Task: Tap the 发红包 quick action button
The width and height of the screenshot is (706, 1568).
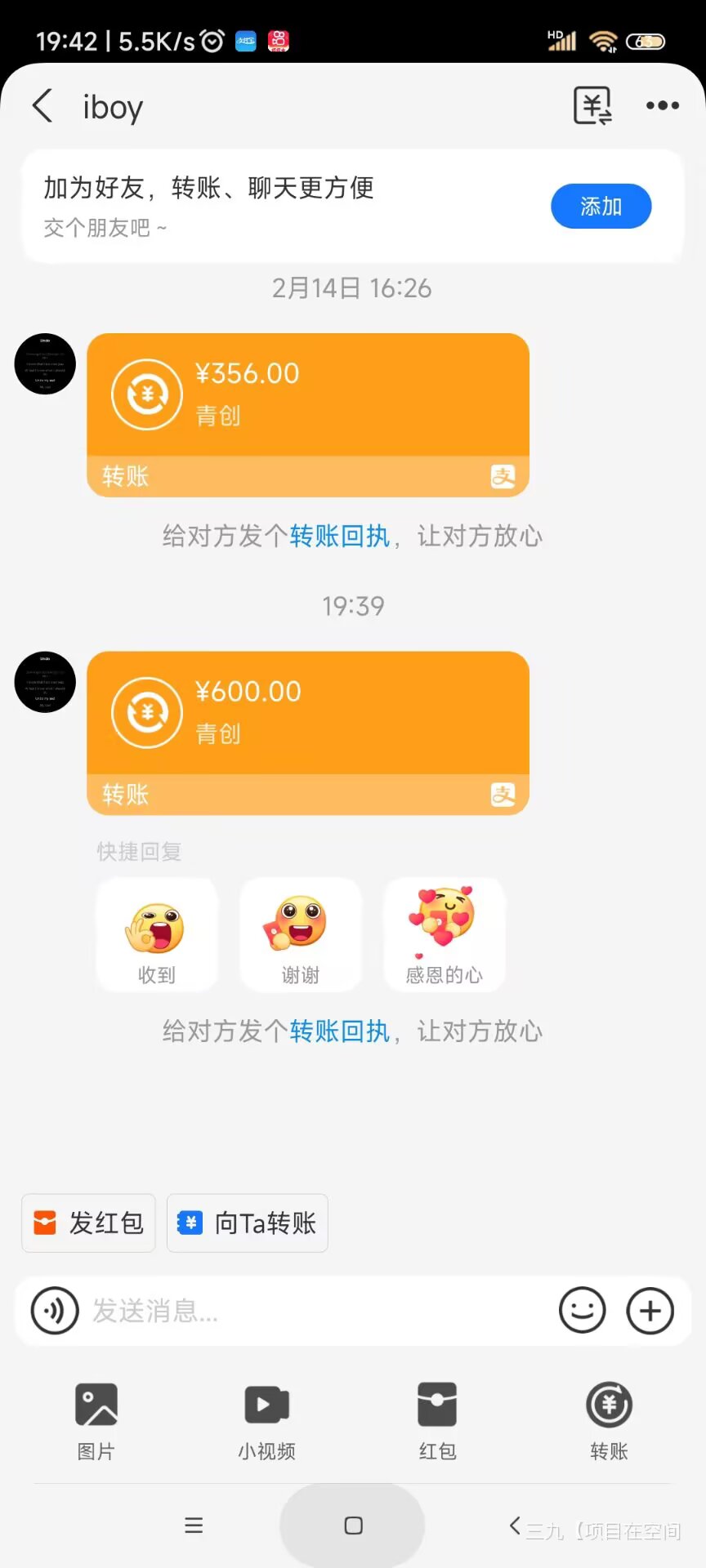Action: tap(87, 1223)
